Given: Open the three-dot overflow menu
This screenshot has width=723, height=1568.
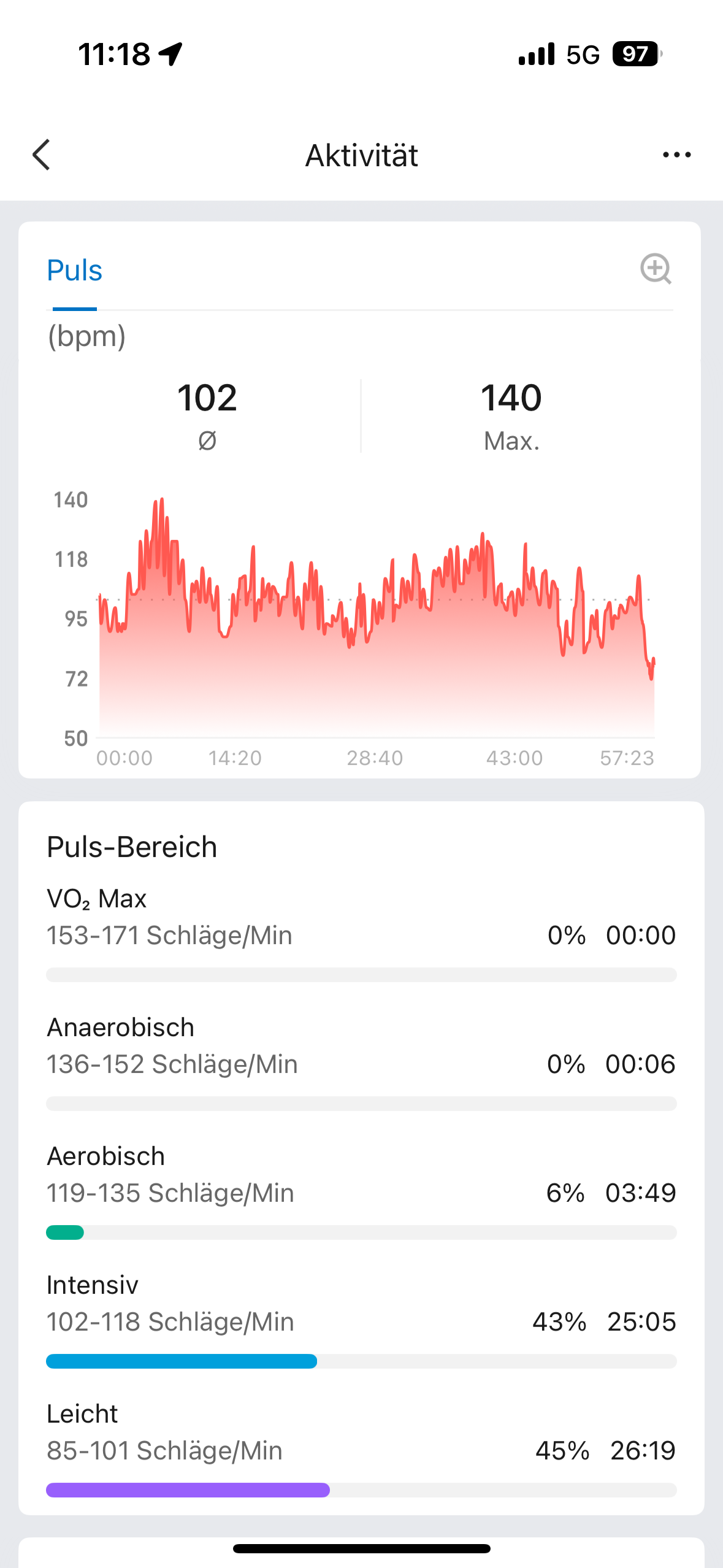Looking at the screenshot, I should tap(676, 155).
